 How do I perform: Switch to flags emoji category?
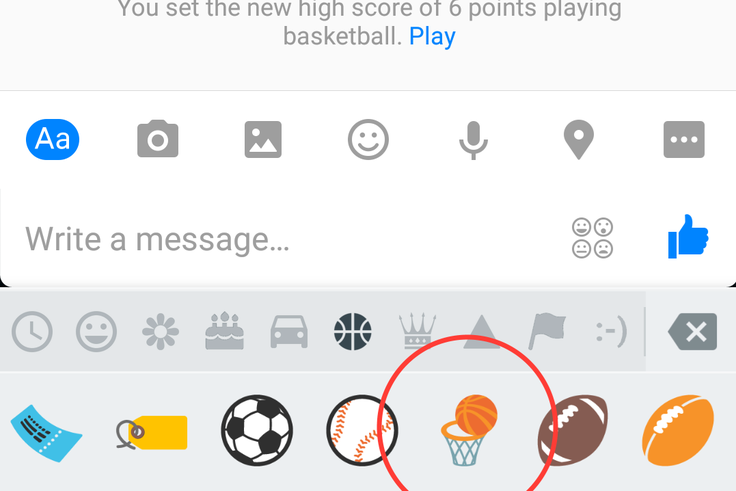(x=547, y=331)
